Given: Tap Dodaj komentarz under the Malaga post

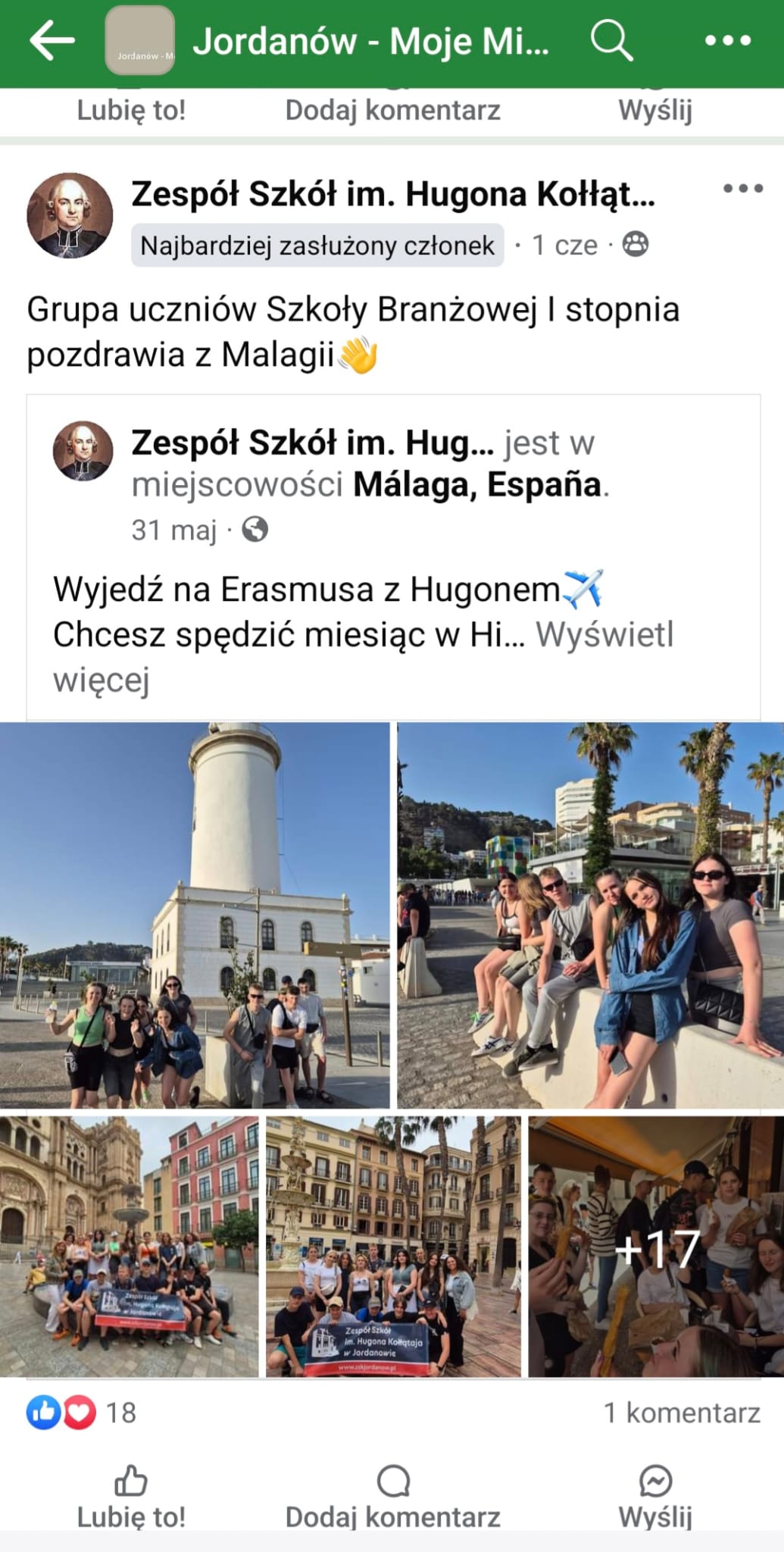Looking at the screenshot, I should [x=393, y=1497].
